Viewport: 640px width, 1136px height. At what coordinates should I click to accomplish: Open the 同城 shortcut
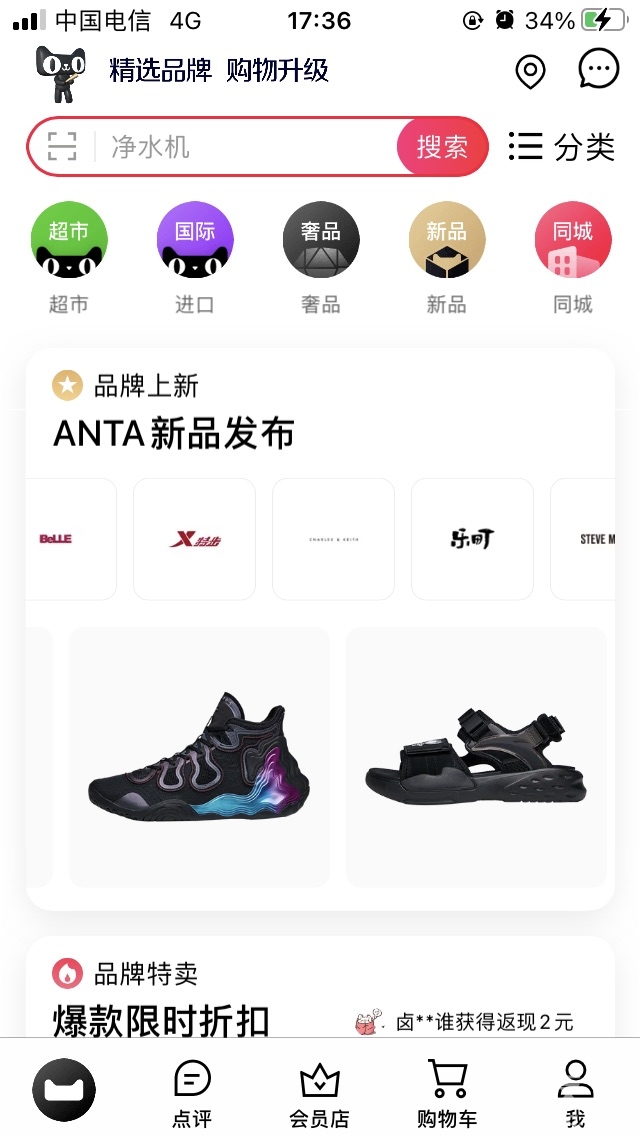coord(573,257)
